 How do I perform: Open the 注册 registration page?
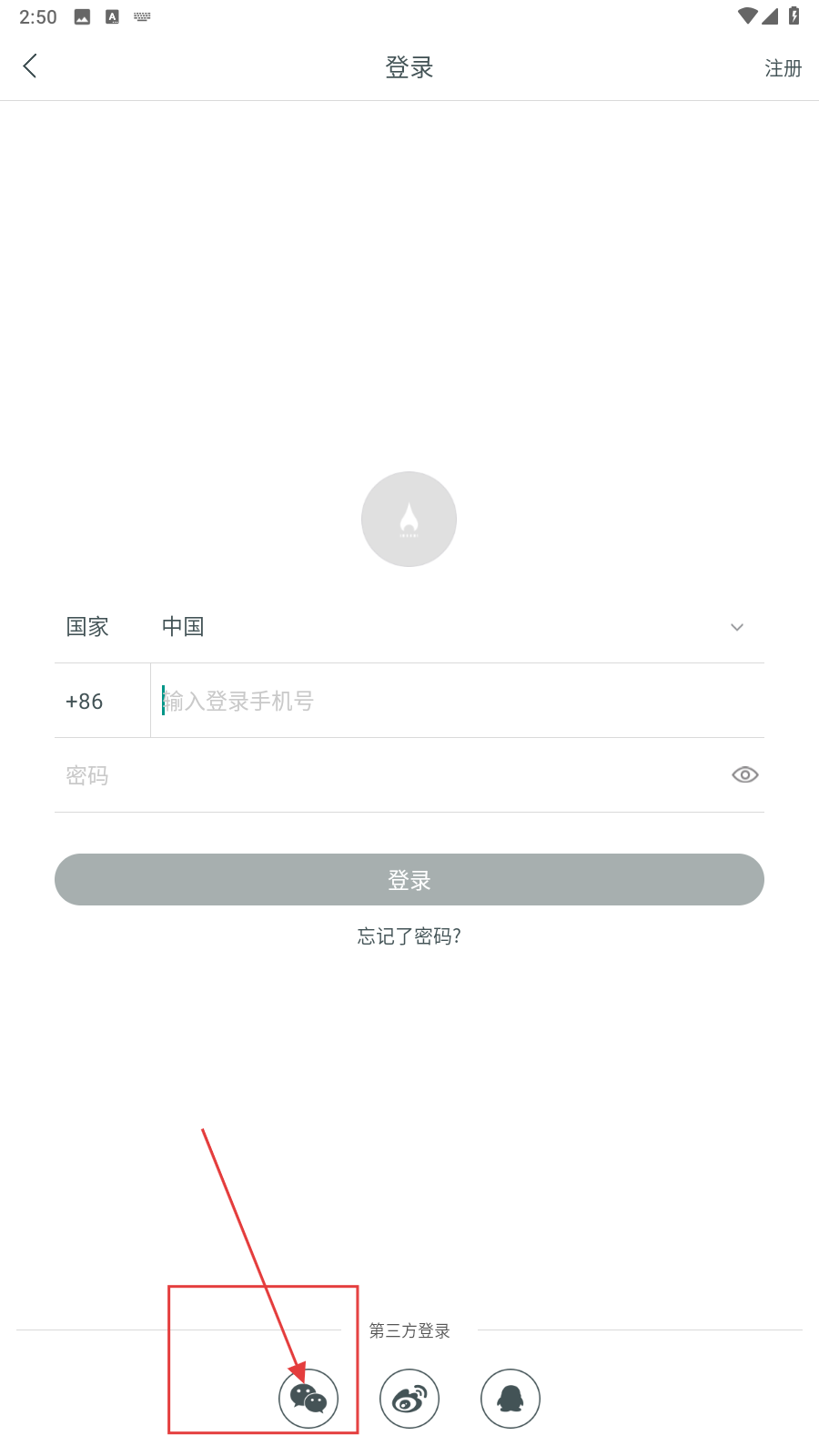[782, 68]
